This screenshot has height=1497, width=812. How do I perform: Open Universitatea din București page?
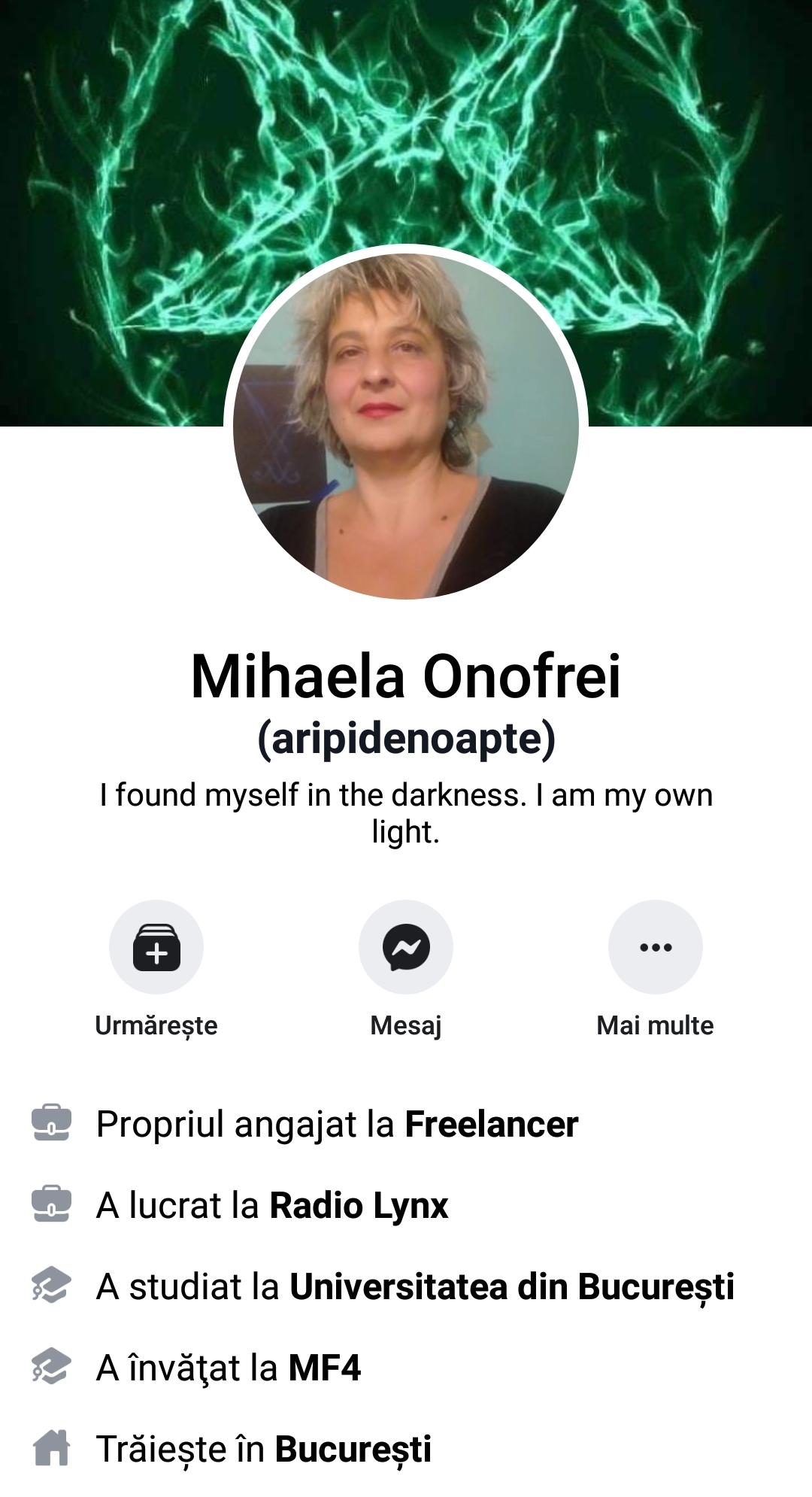pos(511,1287)
